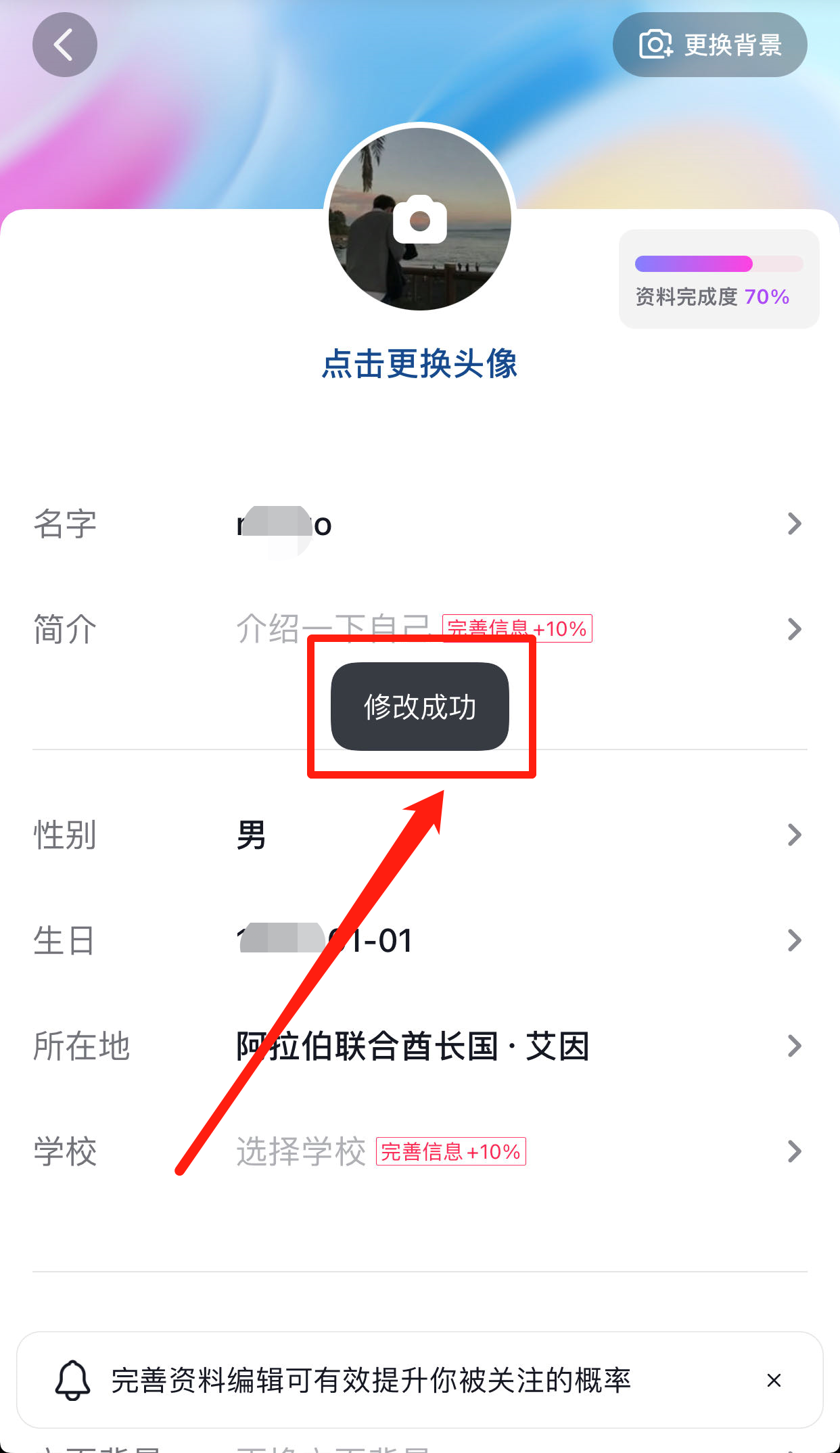Open the 生日 date picker chevron
This screenshot has width=840, height=1453.
point(795,940)
